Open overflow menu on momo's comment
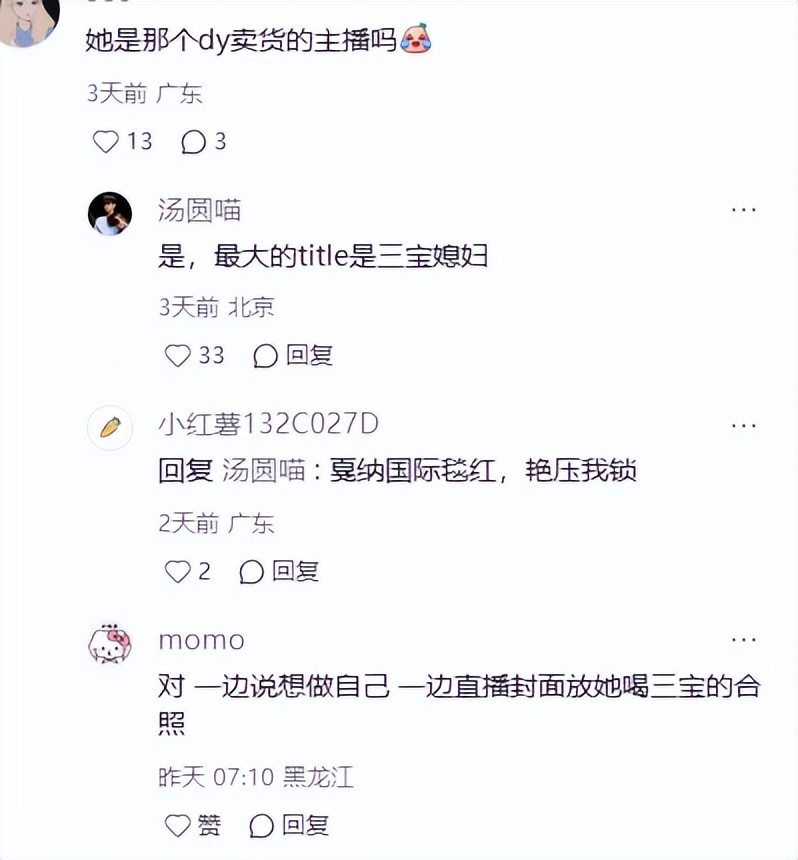798x860 pixels. pyautogui.click(x=743, y=640)
